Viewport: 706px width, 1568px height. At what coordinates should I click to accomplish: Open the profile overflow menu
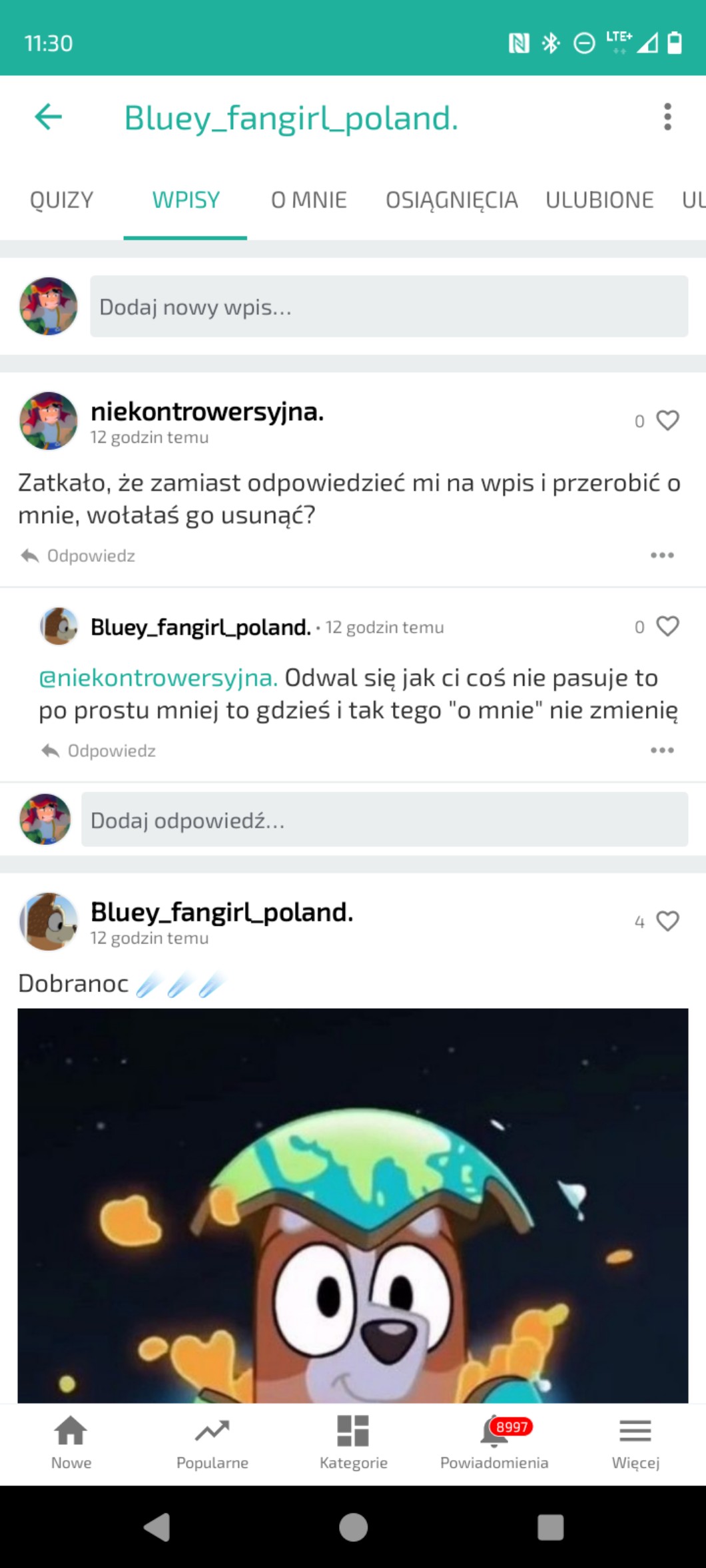667,117
